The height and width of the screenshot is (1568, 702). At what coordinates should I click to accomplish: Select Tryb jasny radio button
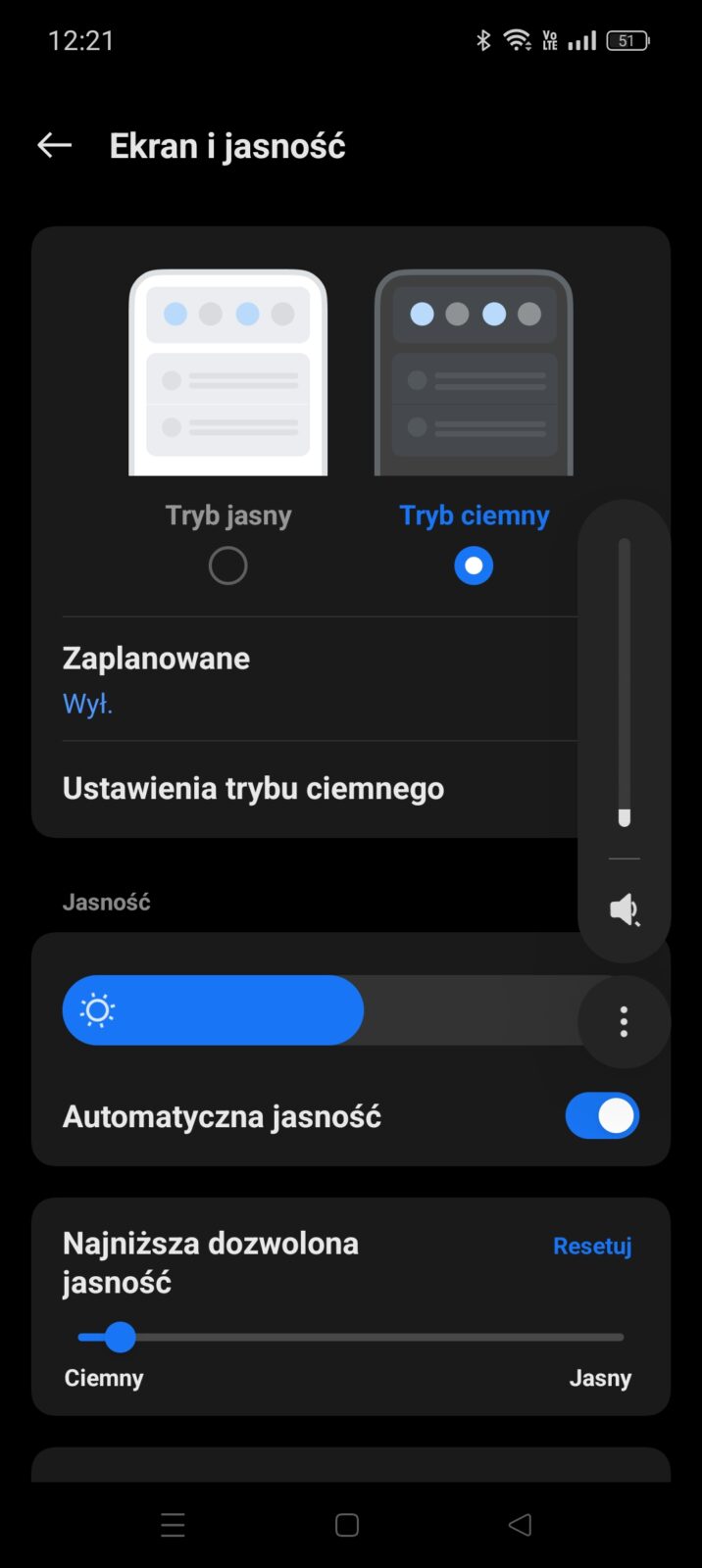pos(227,565)
